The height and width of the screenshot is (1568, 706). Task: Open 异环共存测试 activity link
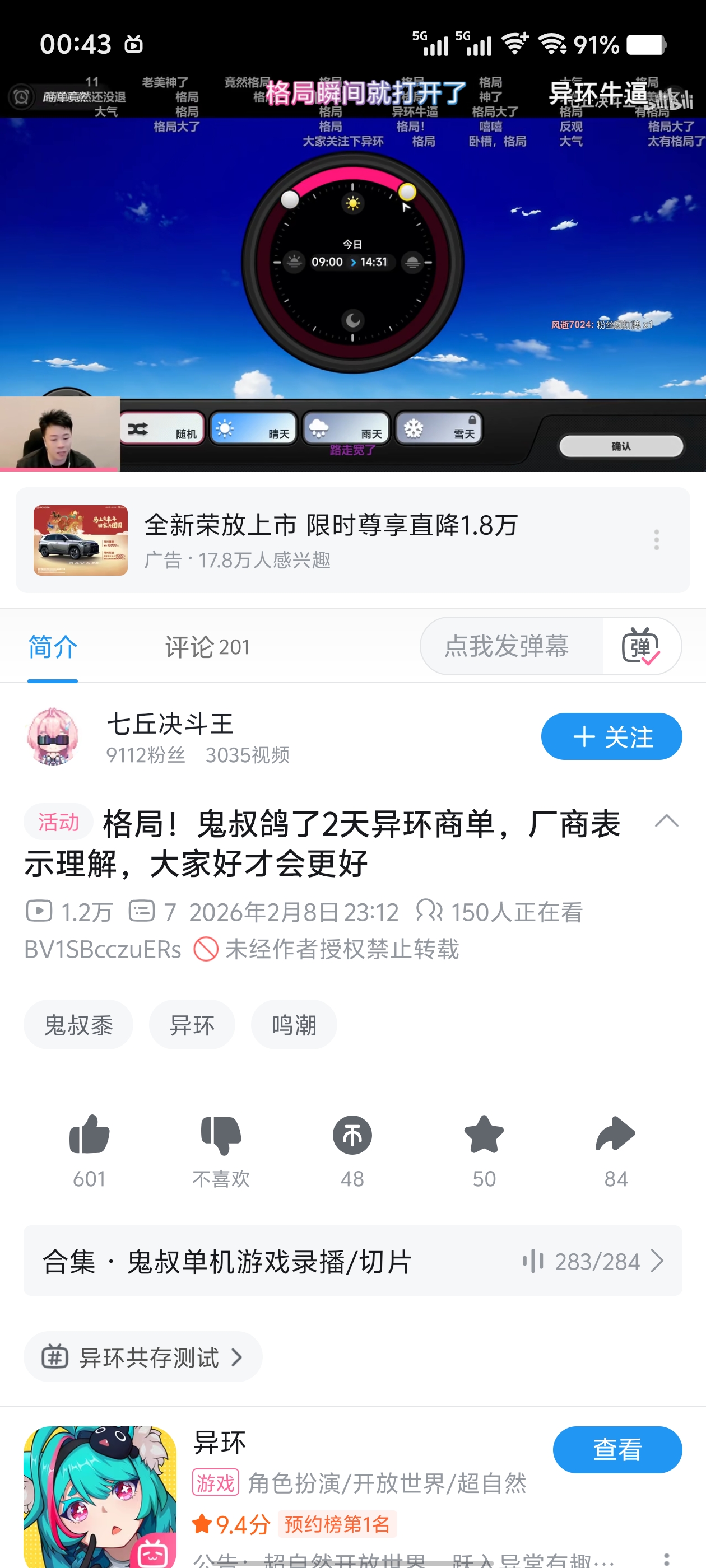point(143,1357)
